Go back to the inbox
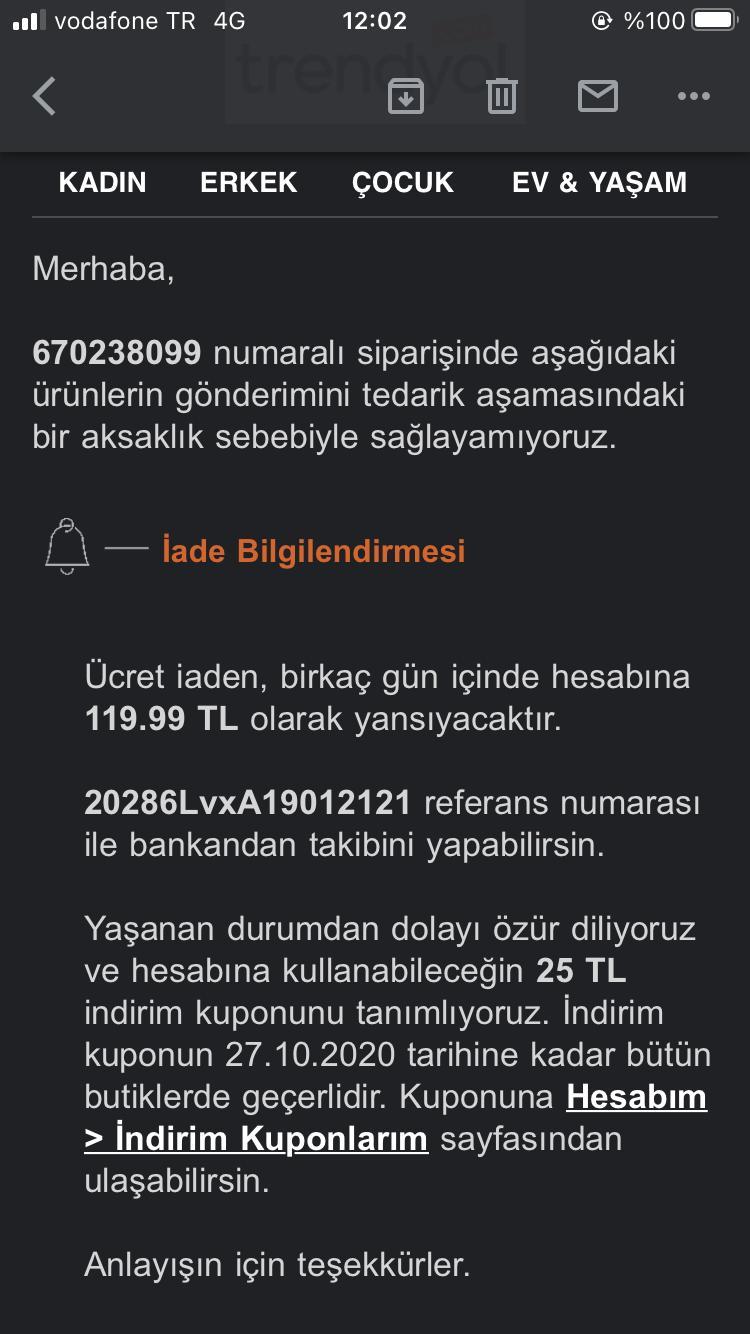 tap(43, 96)
